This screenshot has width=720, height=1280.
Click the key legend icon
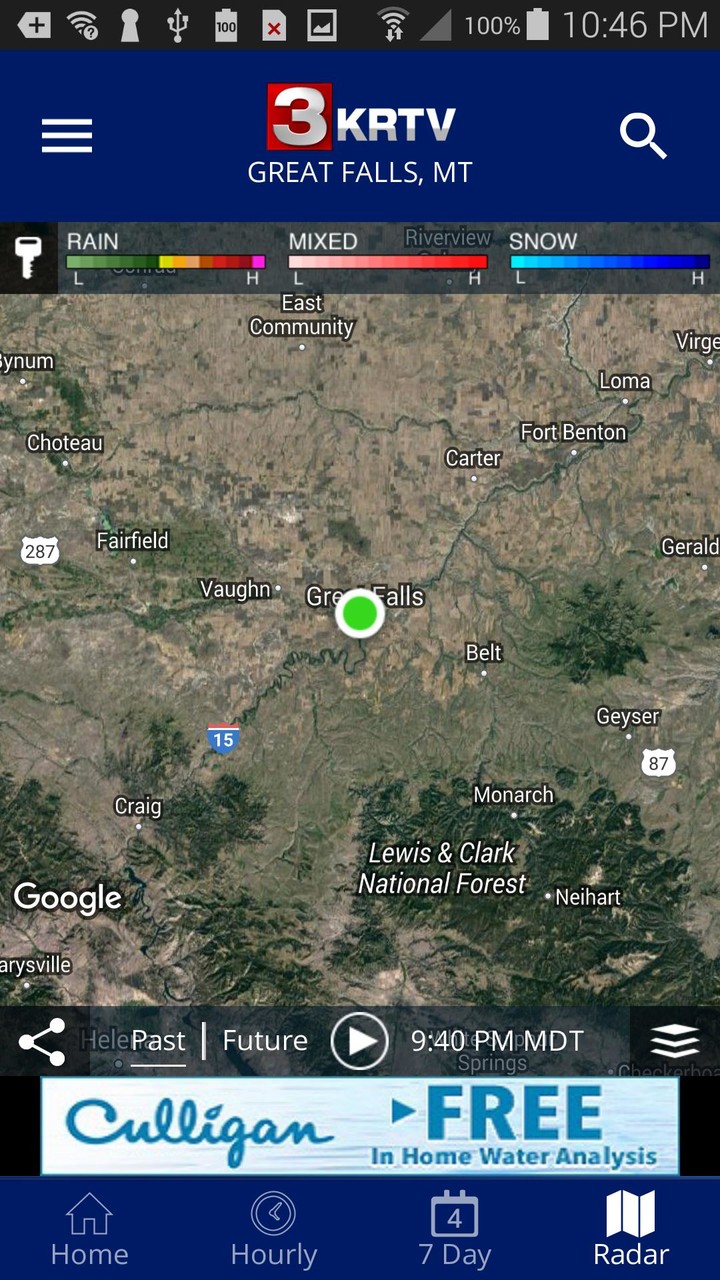pos(27,258)
